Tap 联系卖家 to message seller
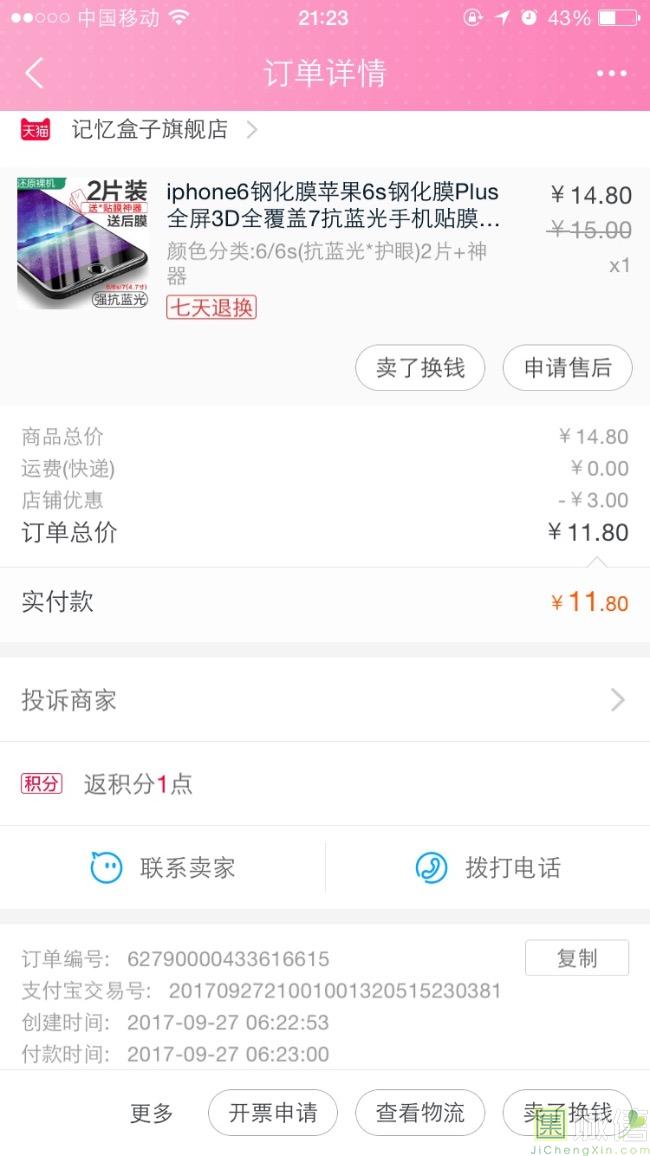 (163, 868)
